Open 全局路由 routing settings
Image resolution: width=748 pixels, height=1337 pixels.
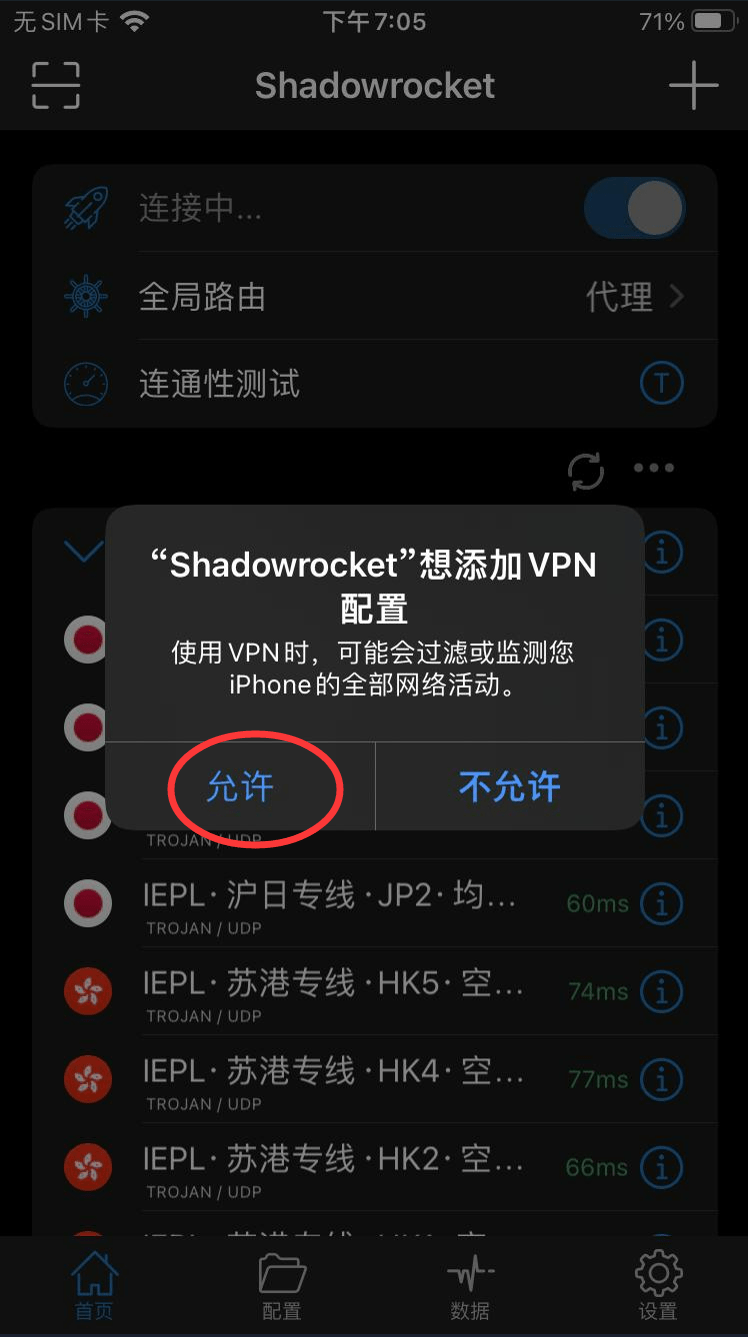tap(375, 297)
